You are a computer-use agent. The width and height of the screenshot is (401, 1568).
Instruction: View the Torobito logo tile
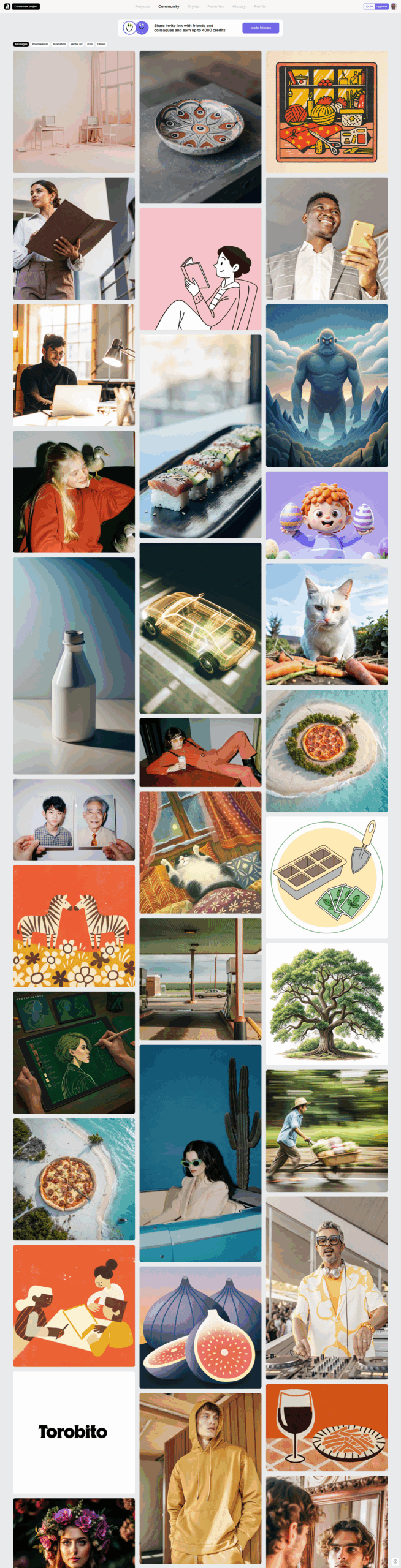point(74,1431)
